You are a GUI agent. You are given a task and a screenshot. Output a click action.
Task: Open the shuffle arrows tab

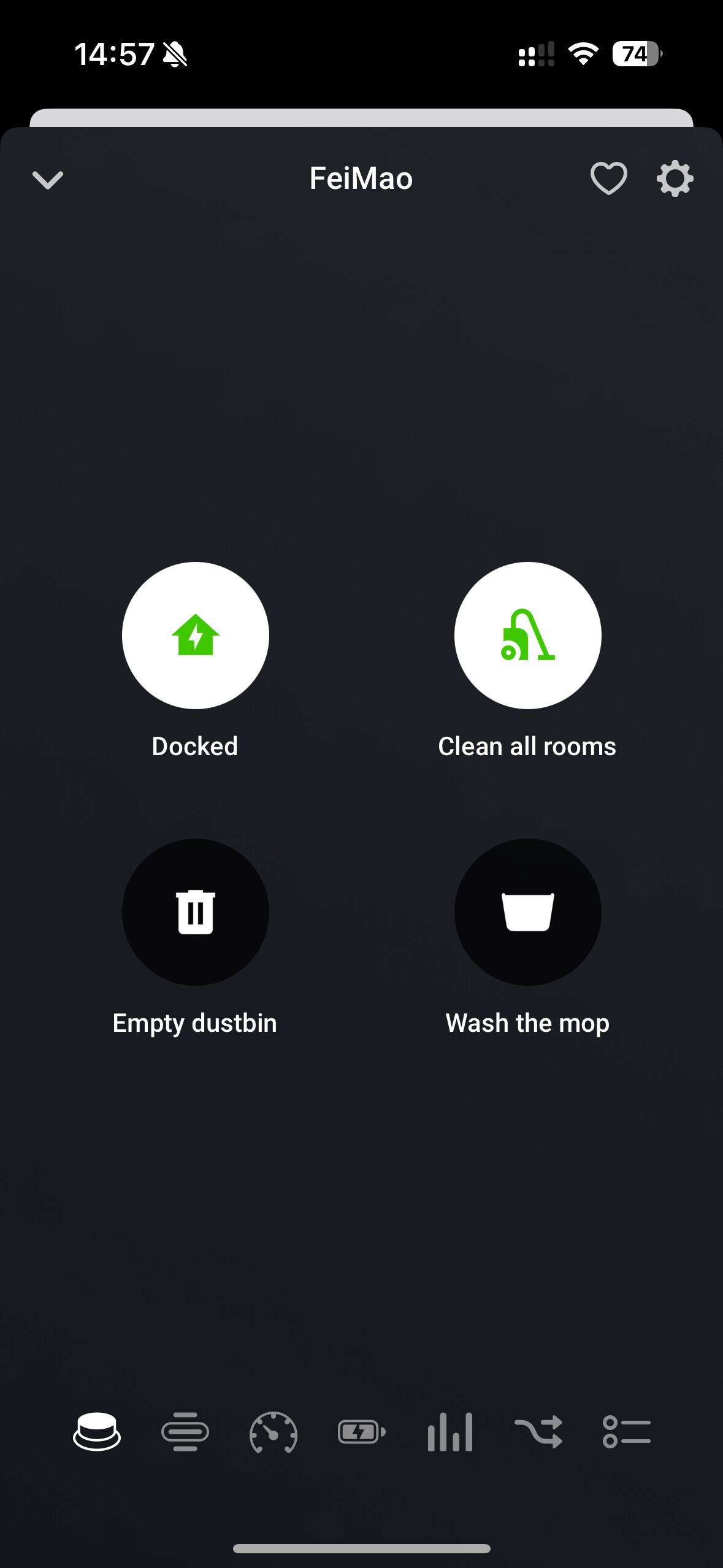[x=538, y=1432]
